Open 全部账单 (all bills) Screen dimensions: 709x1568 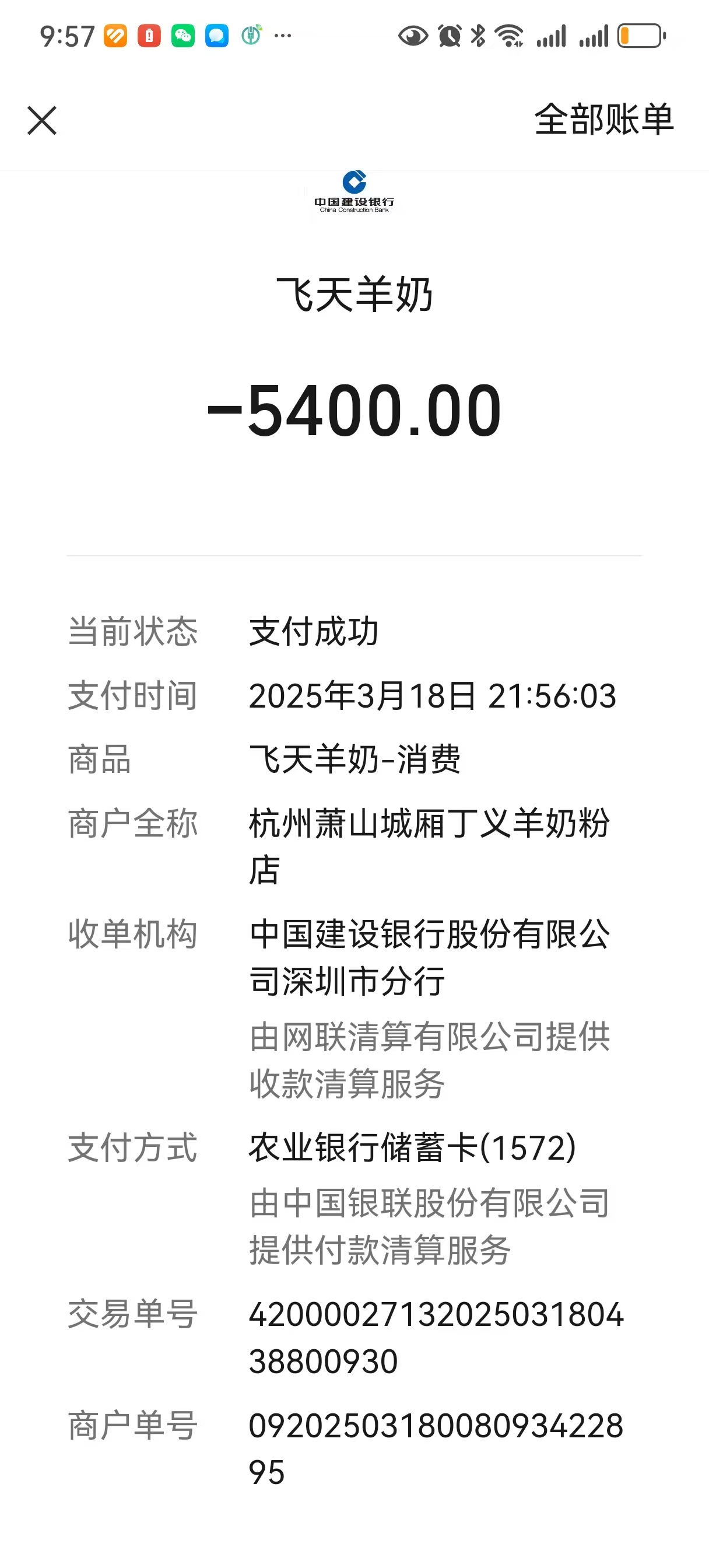pyautogui.click(x=603, y=120)
